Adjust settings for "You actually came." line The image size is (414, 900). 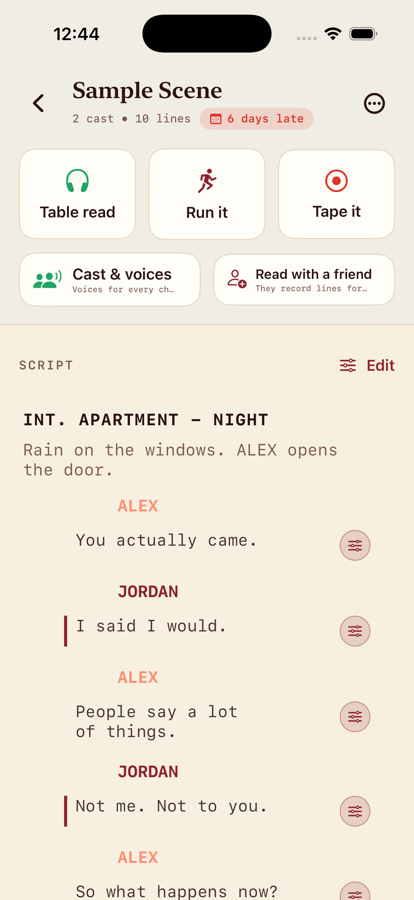[x=355, y=545]
